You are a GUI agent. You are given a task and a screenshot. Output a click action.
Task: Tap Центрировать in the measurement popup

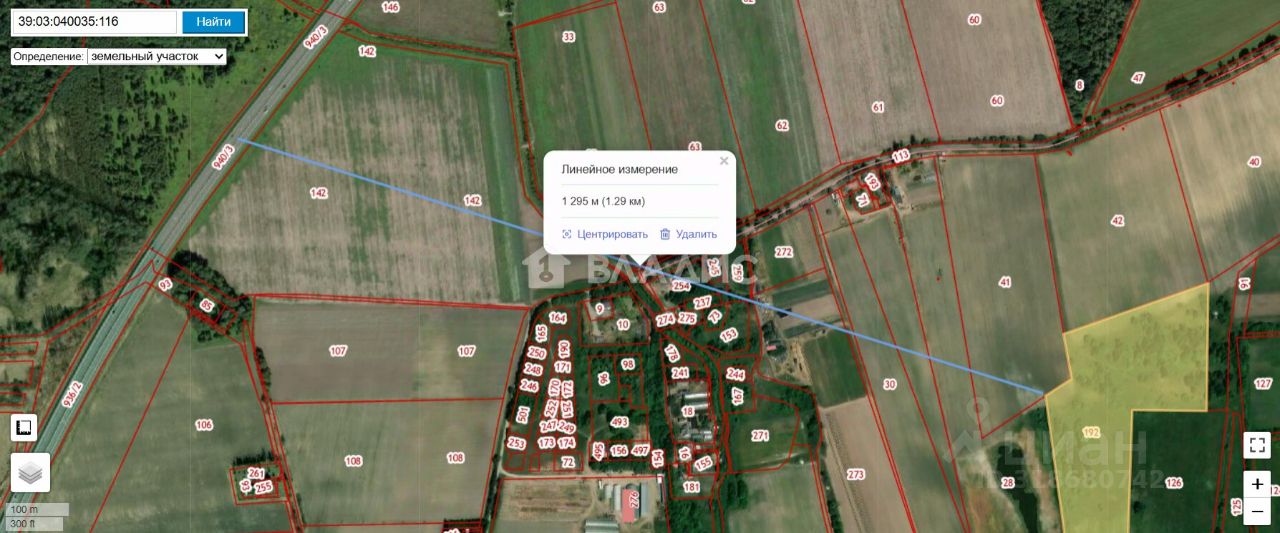tap(605, 234)
